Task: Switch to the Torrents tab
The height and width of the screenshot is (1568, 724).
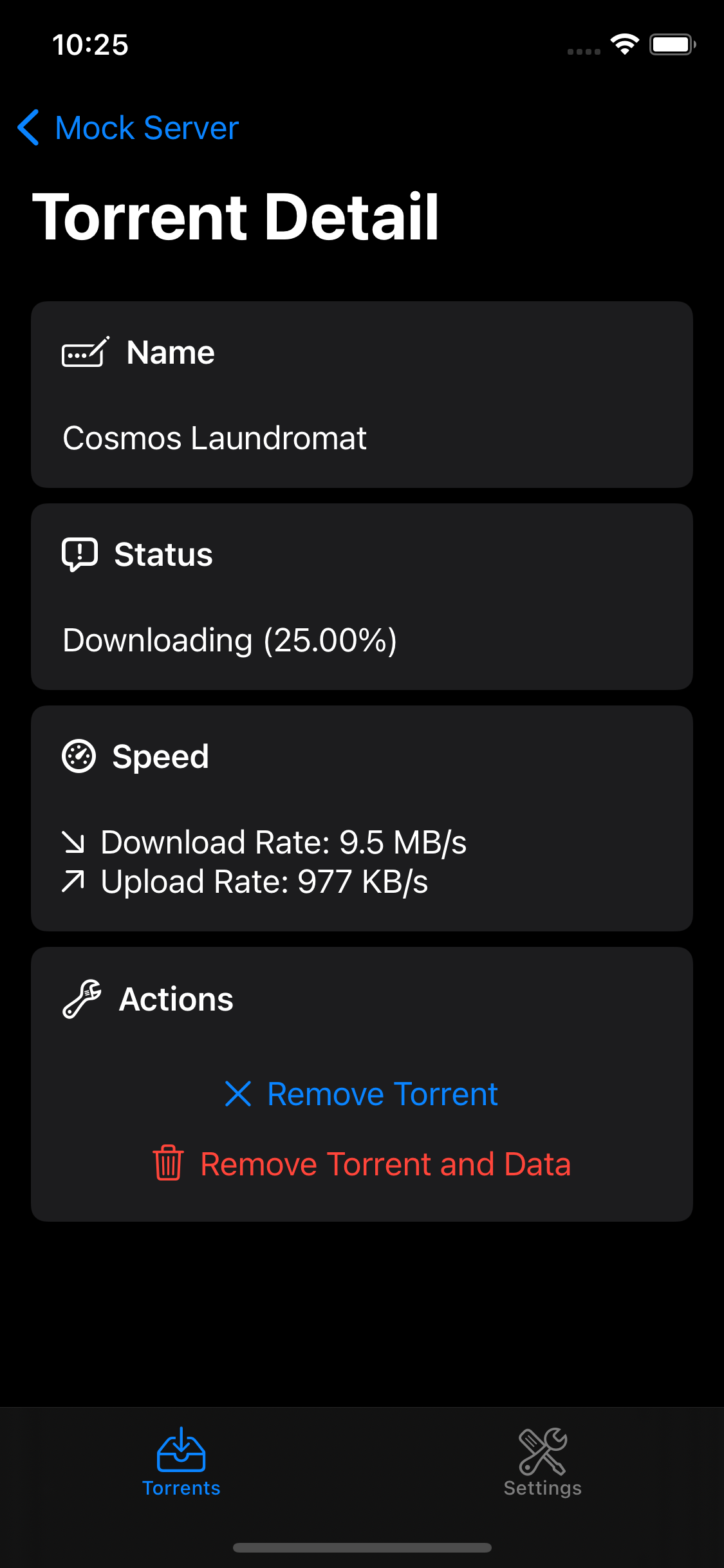Action: (181, 1462)
